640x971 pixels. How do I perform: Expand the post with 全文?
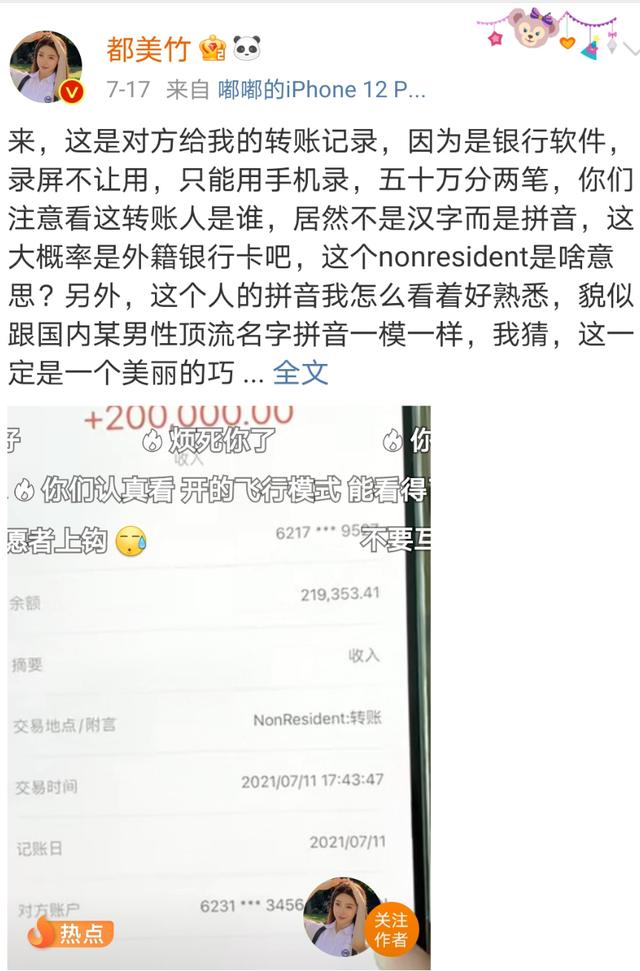tap(300, 373)
